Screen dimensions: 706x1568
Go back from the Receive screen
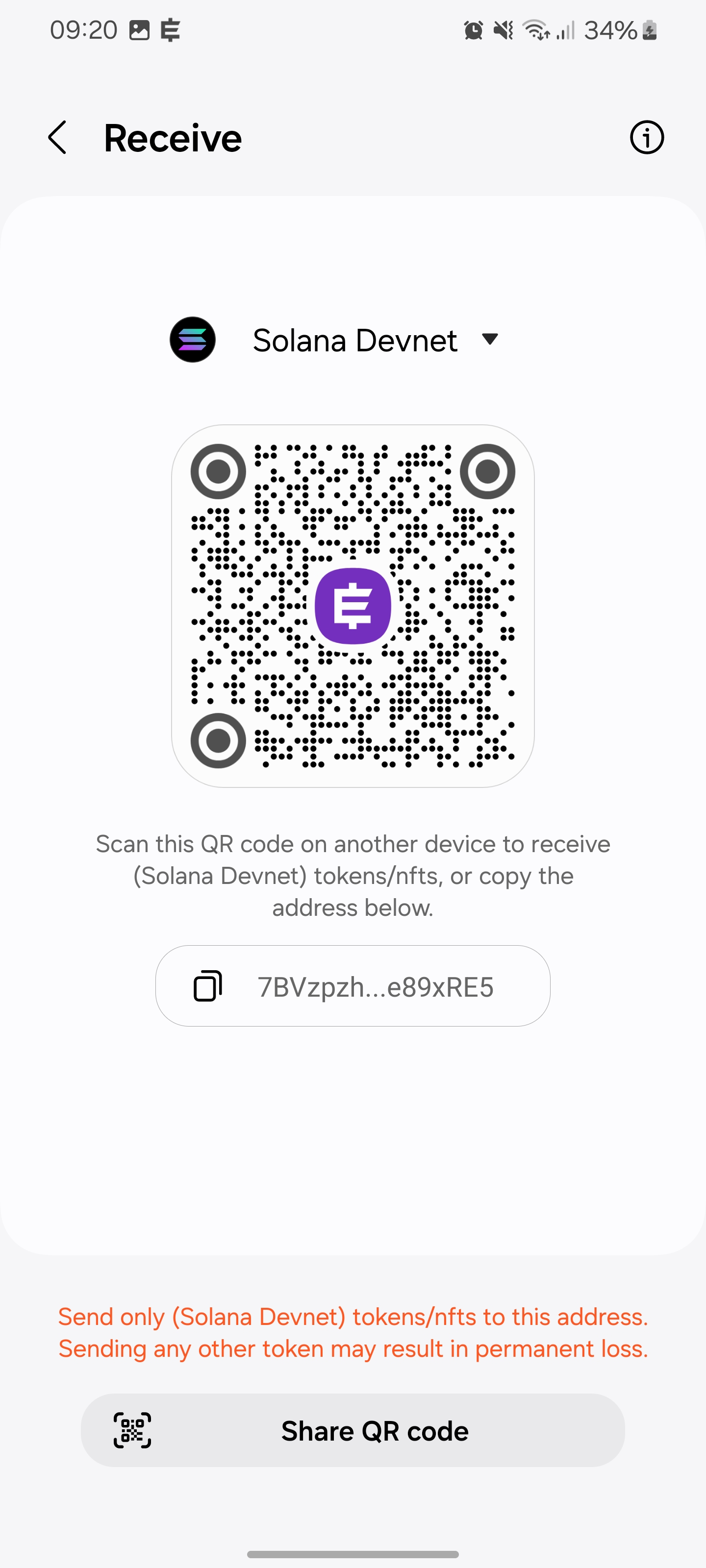click(57, 138)
